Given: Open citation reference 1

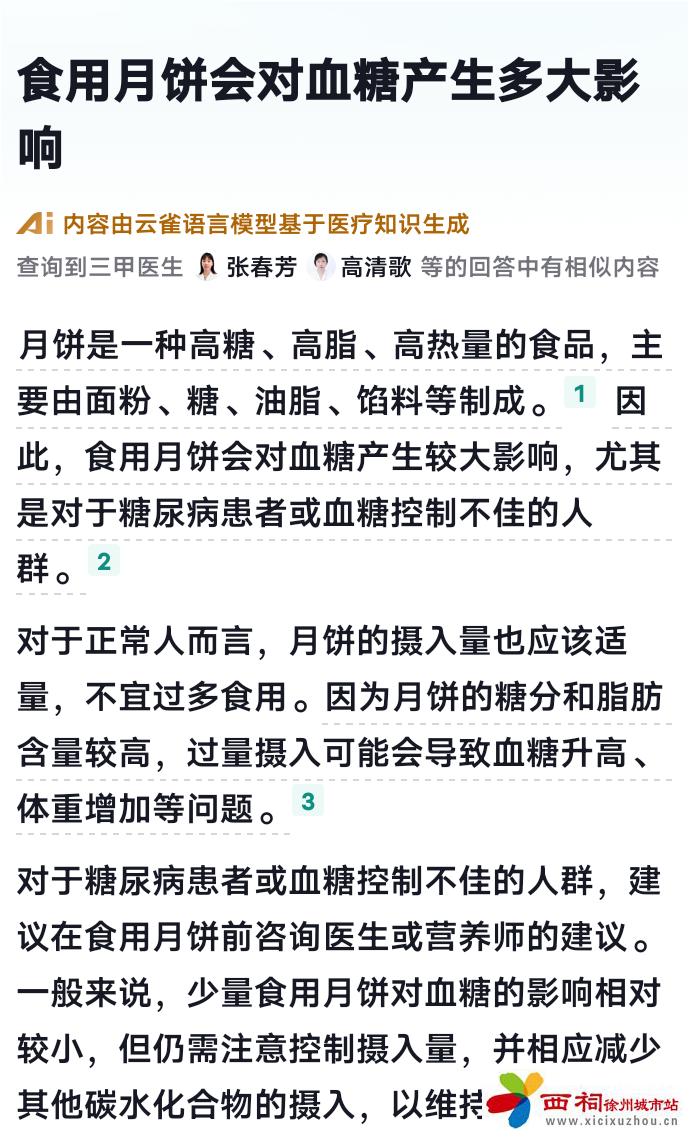Looking at the screenshot, I should click(x=579, y=392).
